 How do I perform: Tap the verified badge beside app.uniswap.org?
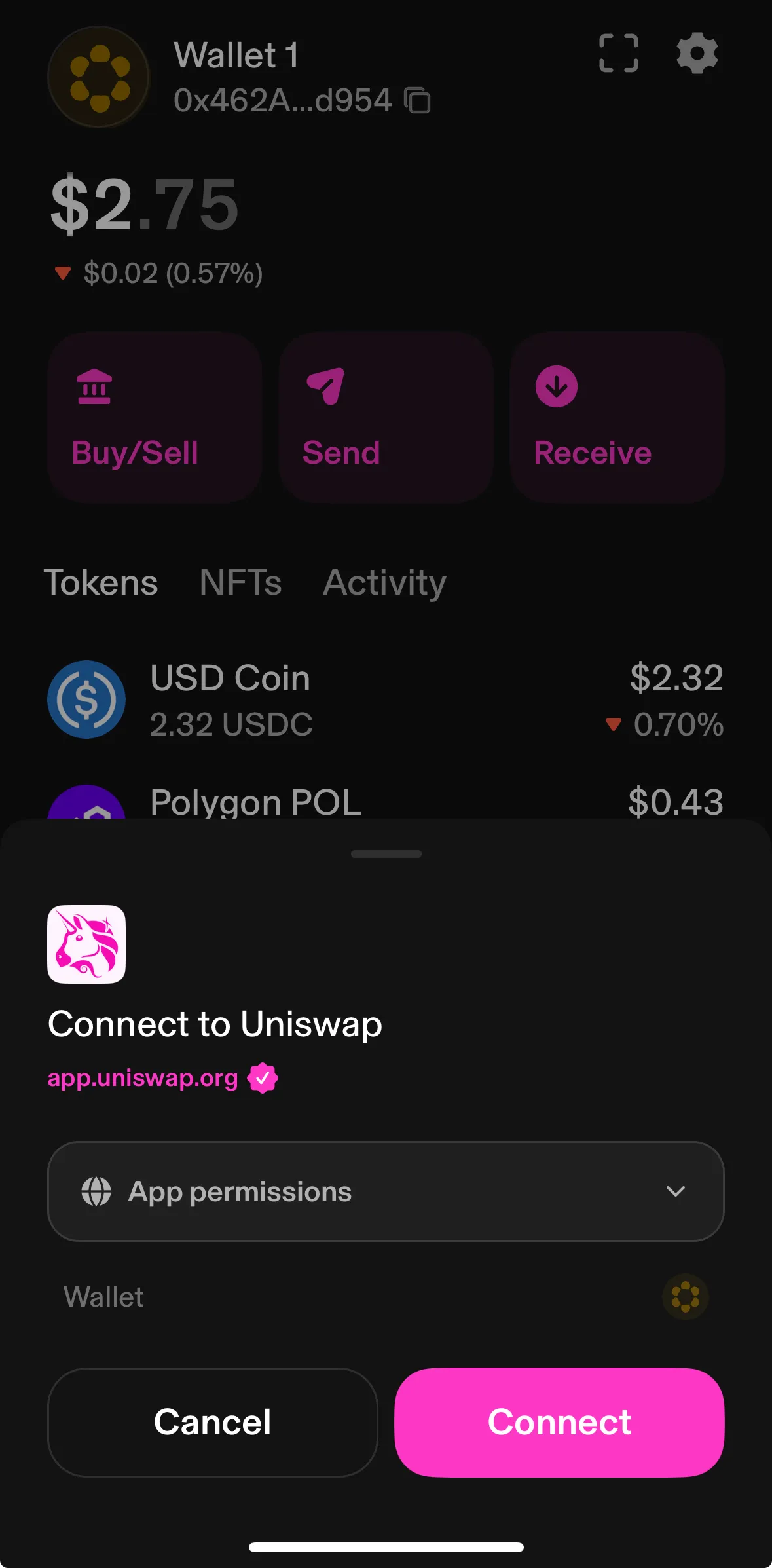[x=263, y=1077]
